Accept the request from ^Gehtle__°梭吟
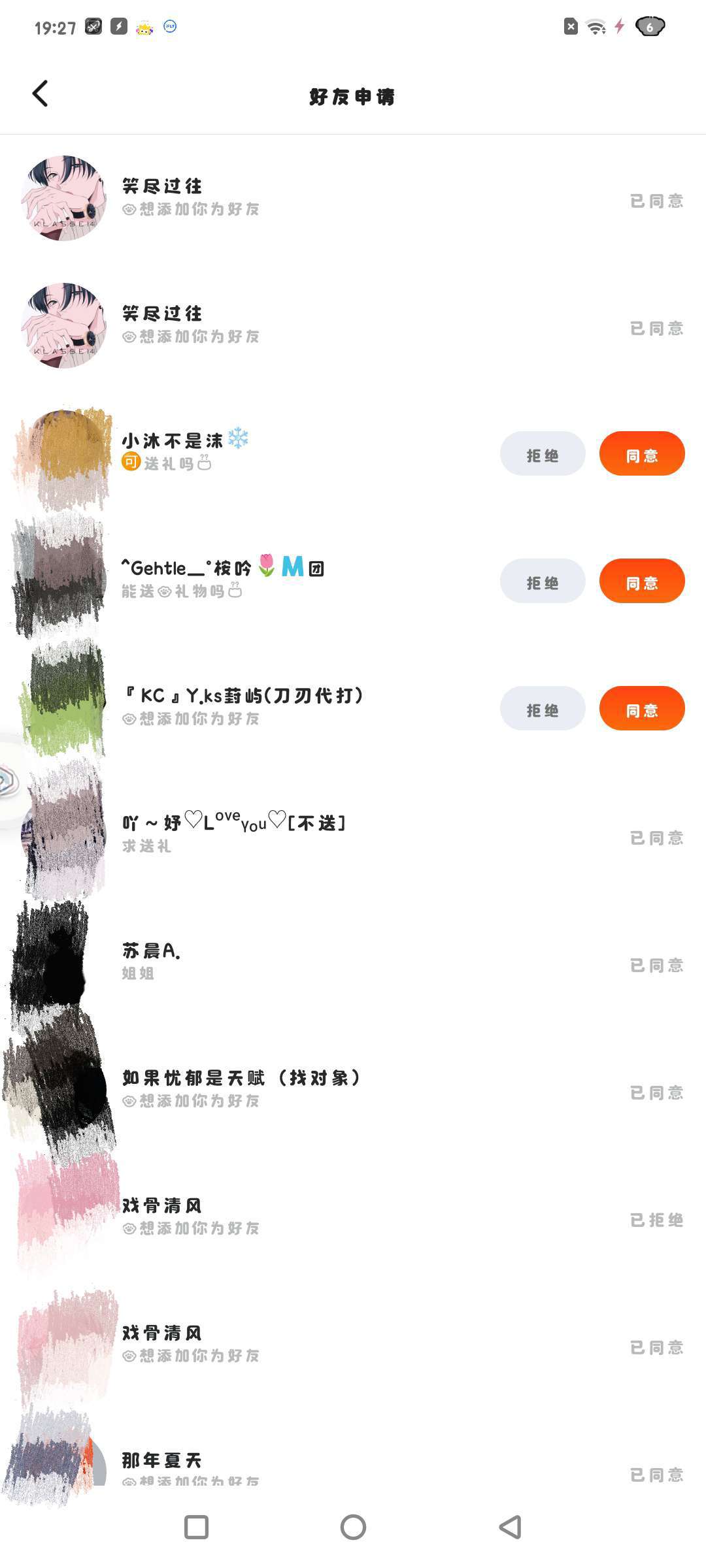The width and height of the screenshot is (706, 1568). 641,581
